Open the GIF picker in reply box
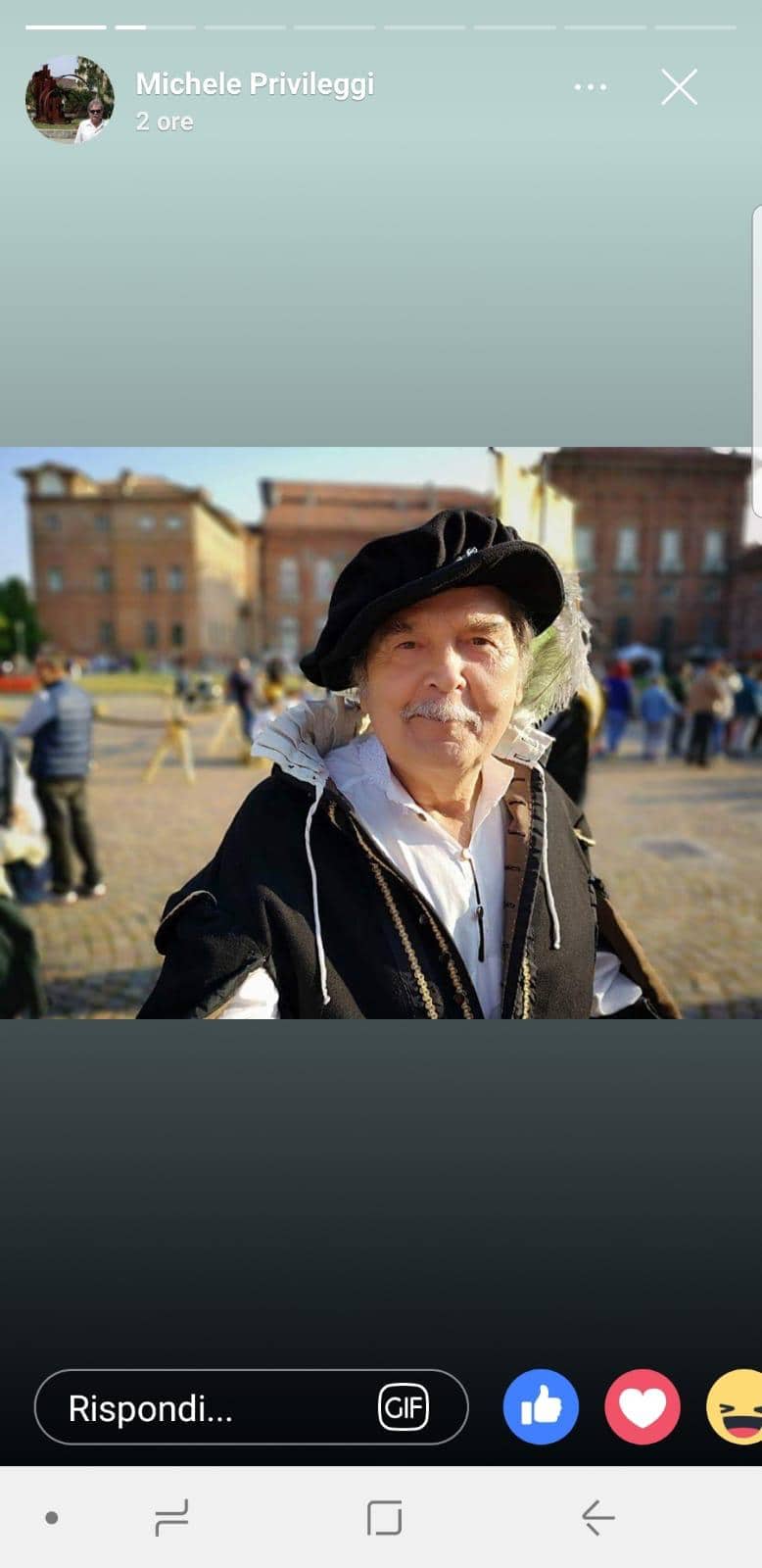 [404, 1408]
